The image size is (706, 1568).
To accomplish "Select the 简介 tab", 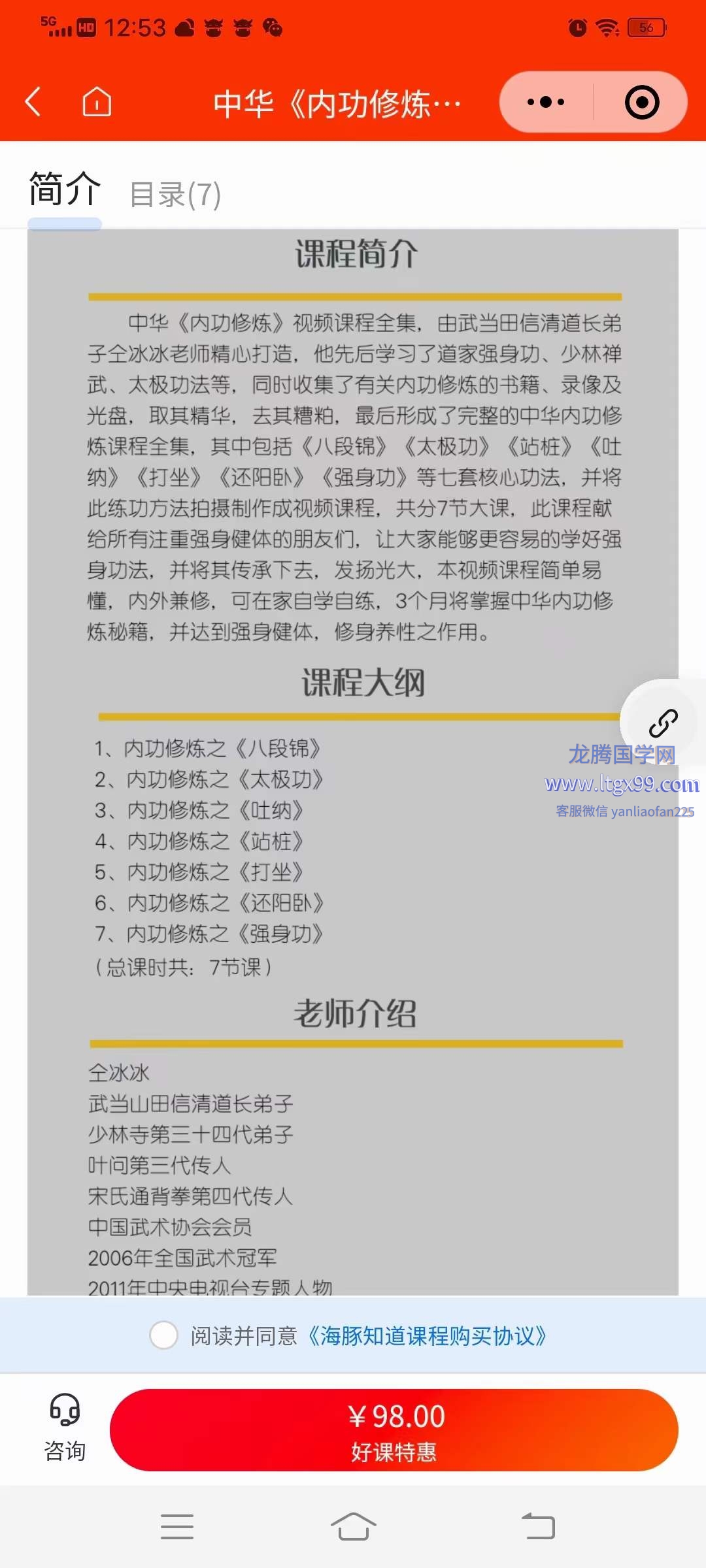I will [x=65, y=191].
